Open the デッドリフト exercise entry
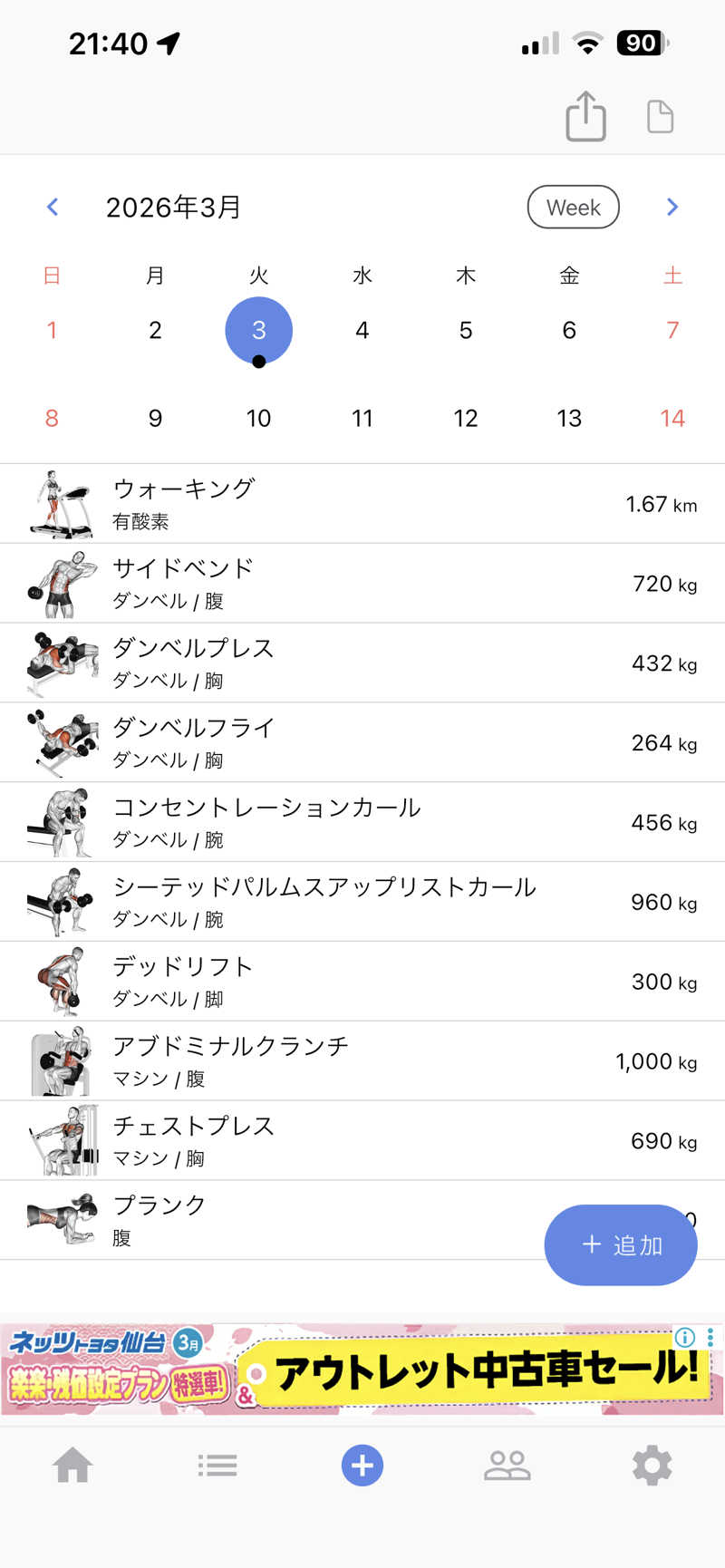This screenshot has width=725, height=1568. click(362, 982)
